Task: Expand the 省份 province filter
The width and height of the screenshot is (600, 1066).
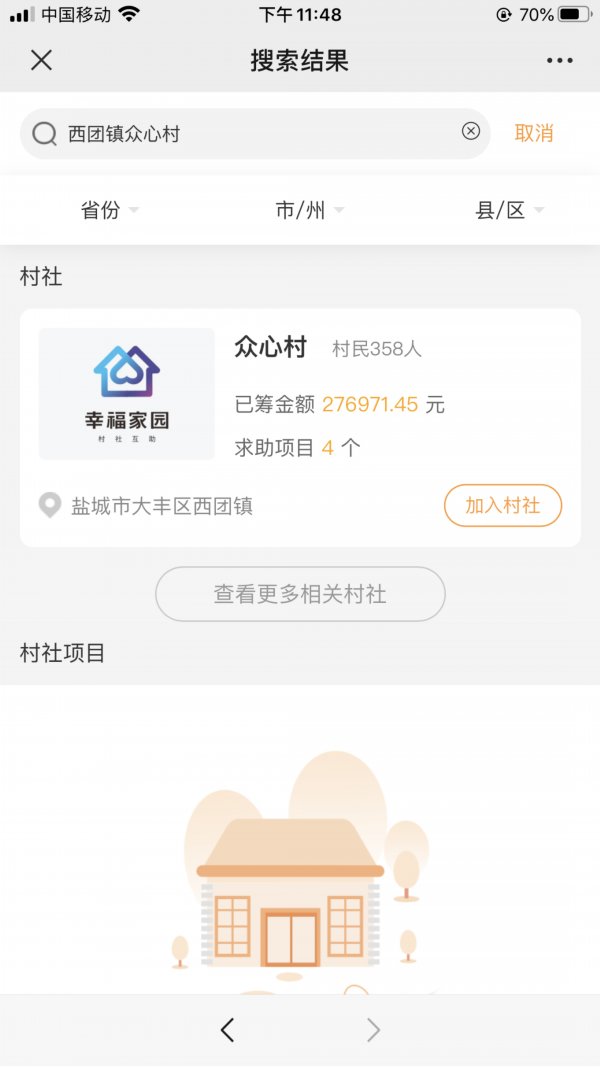Action: [109, 210]
